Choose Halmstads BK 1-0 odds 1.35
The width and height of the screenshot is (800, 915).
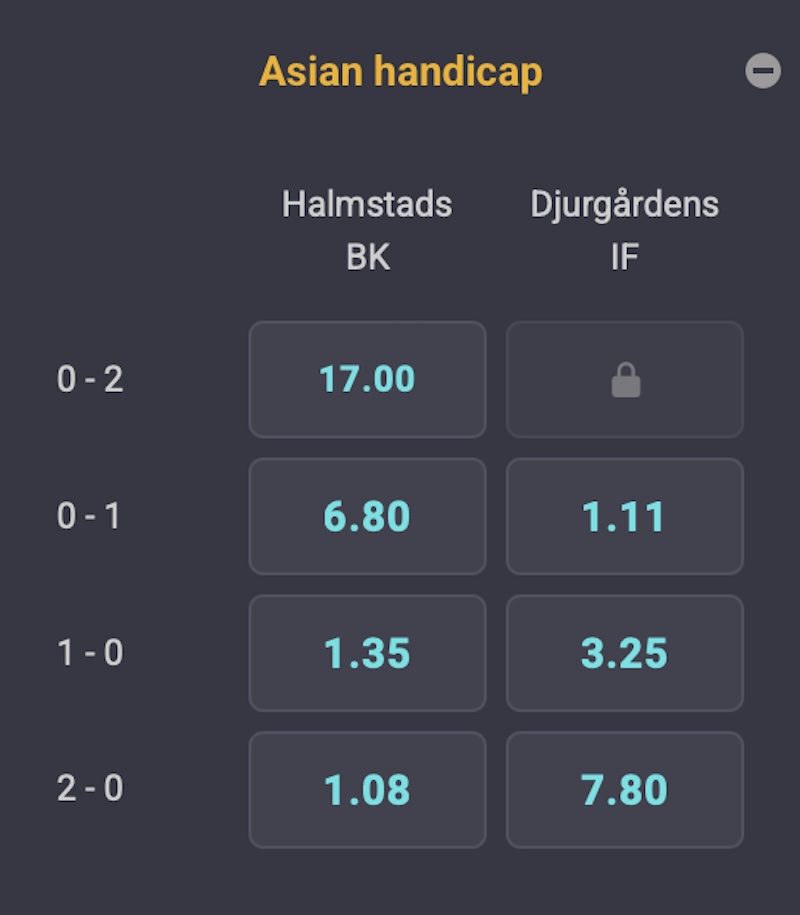coord(367,653)
